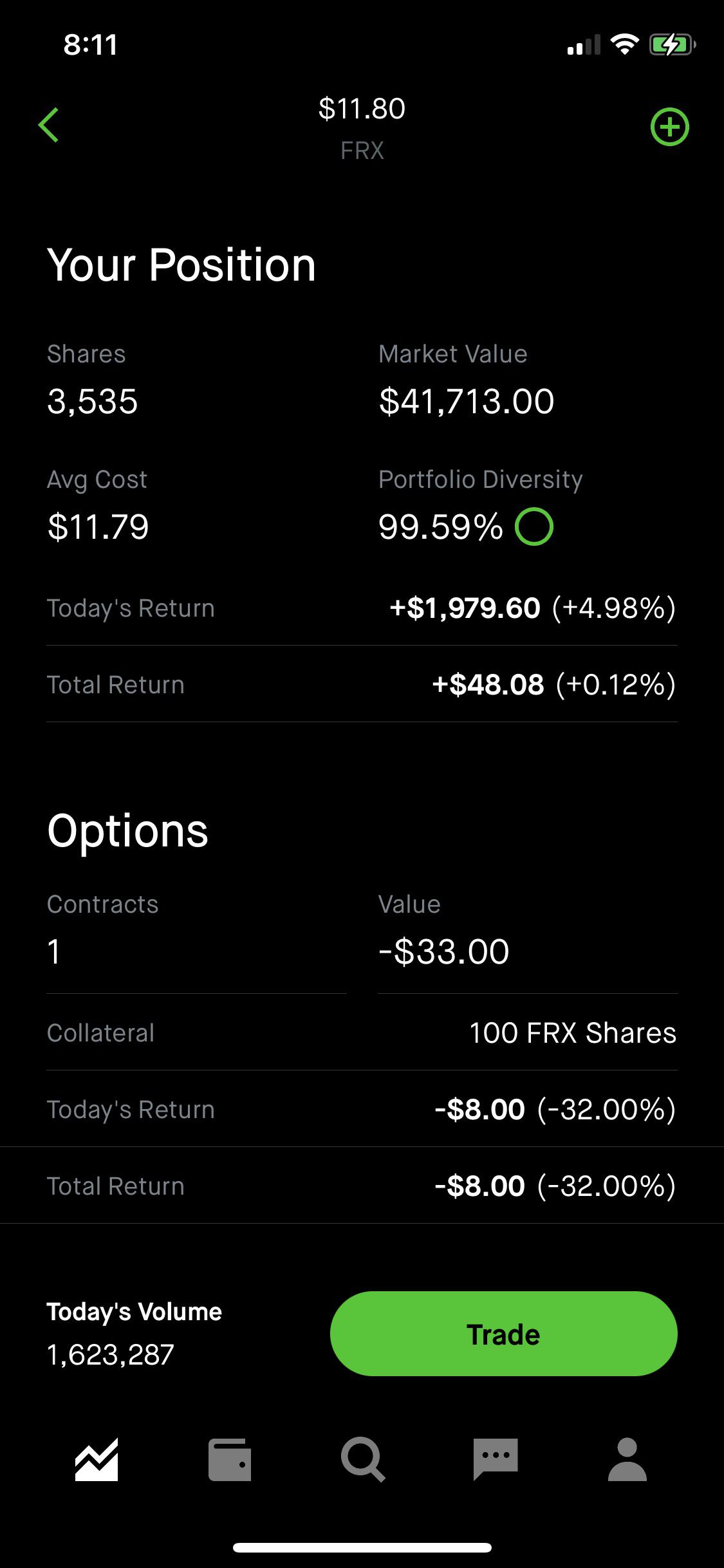Tap the Contracts count under Options
724x1568 pixels.
(x=55, y=952)
